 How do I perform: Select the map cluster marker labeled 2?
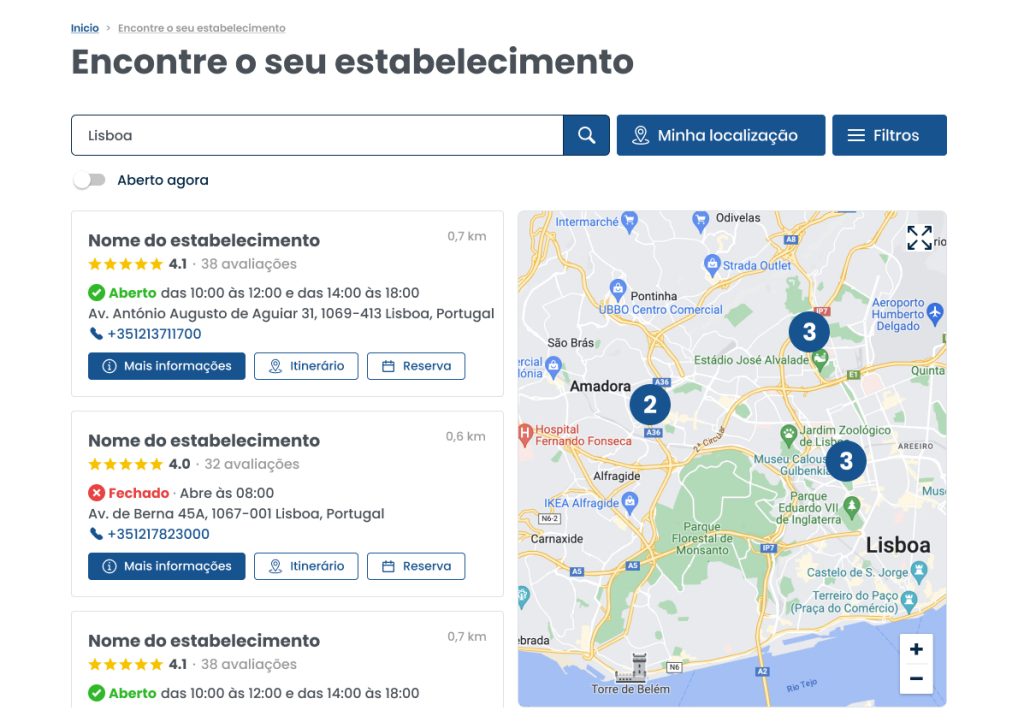coord(650,404)
